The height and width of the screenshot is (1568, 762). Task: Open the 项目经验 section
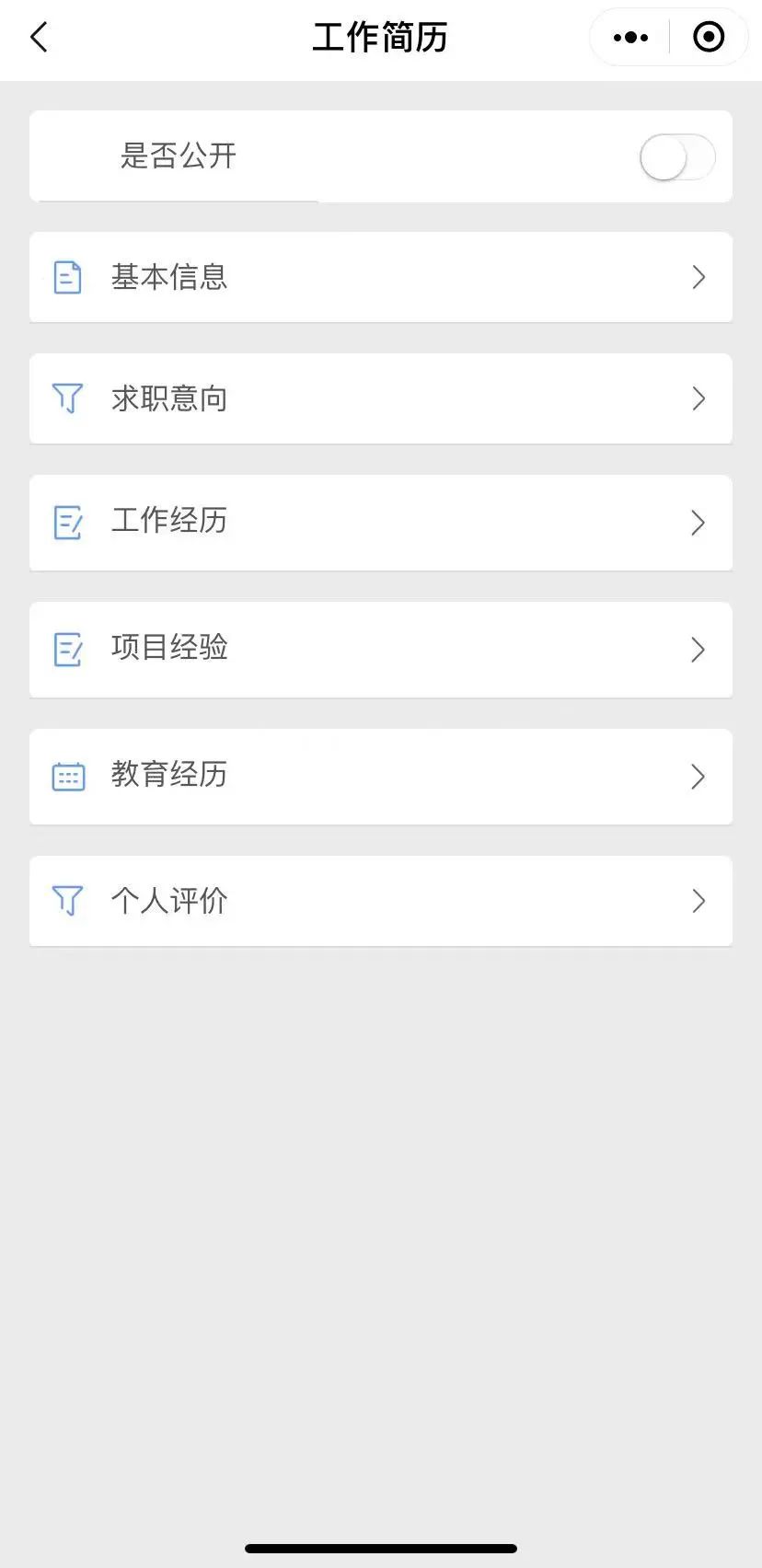pyautogui.click(x=380, y=649)
